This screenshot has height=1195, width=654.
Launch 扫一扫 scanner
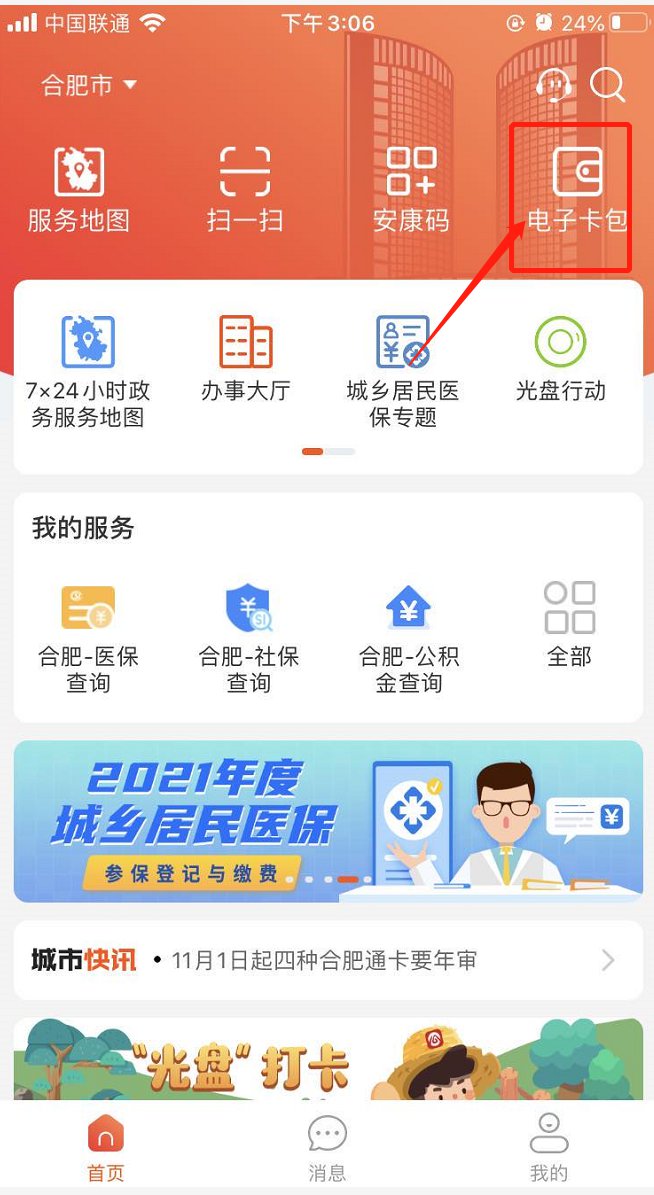point(245,189)
